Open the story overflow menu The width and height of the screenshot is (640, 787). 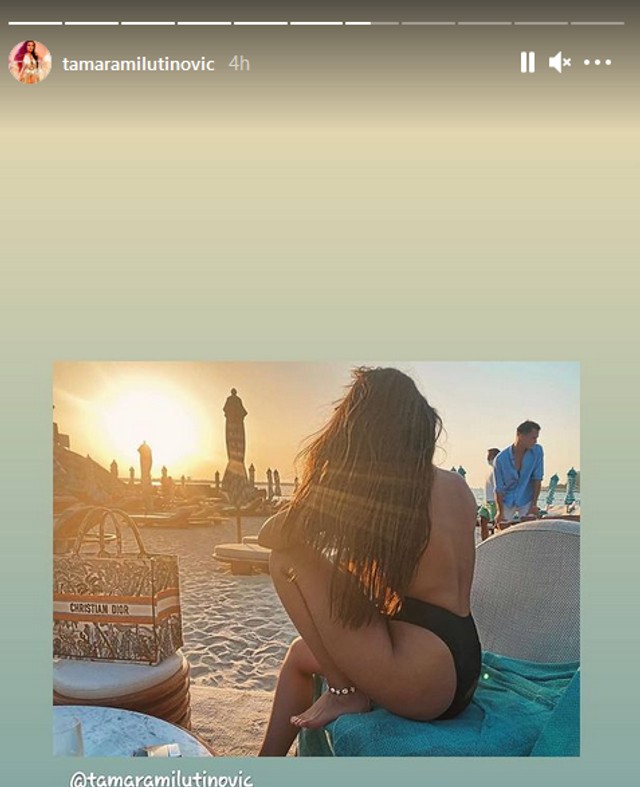coord(597,62)
